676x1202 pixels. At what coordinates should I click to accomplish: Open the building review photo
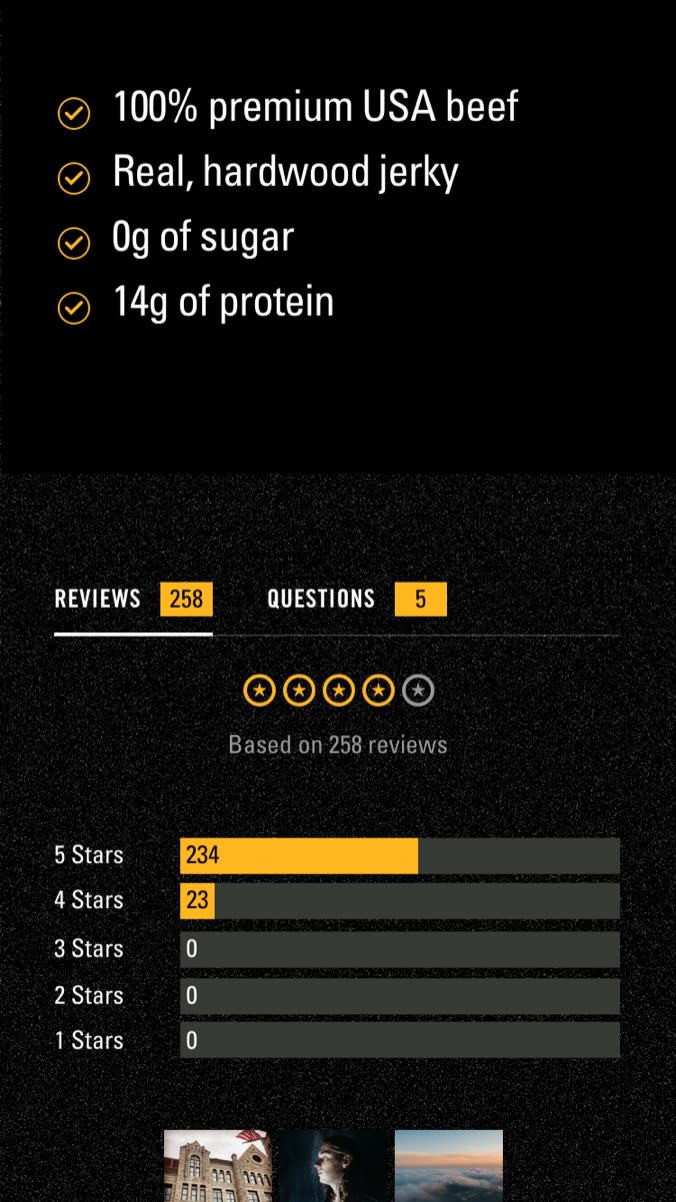click(218, 1166)
